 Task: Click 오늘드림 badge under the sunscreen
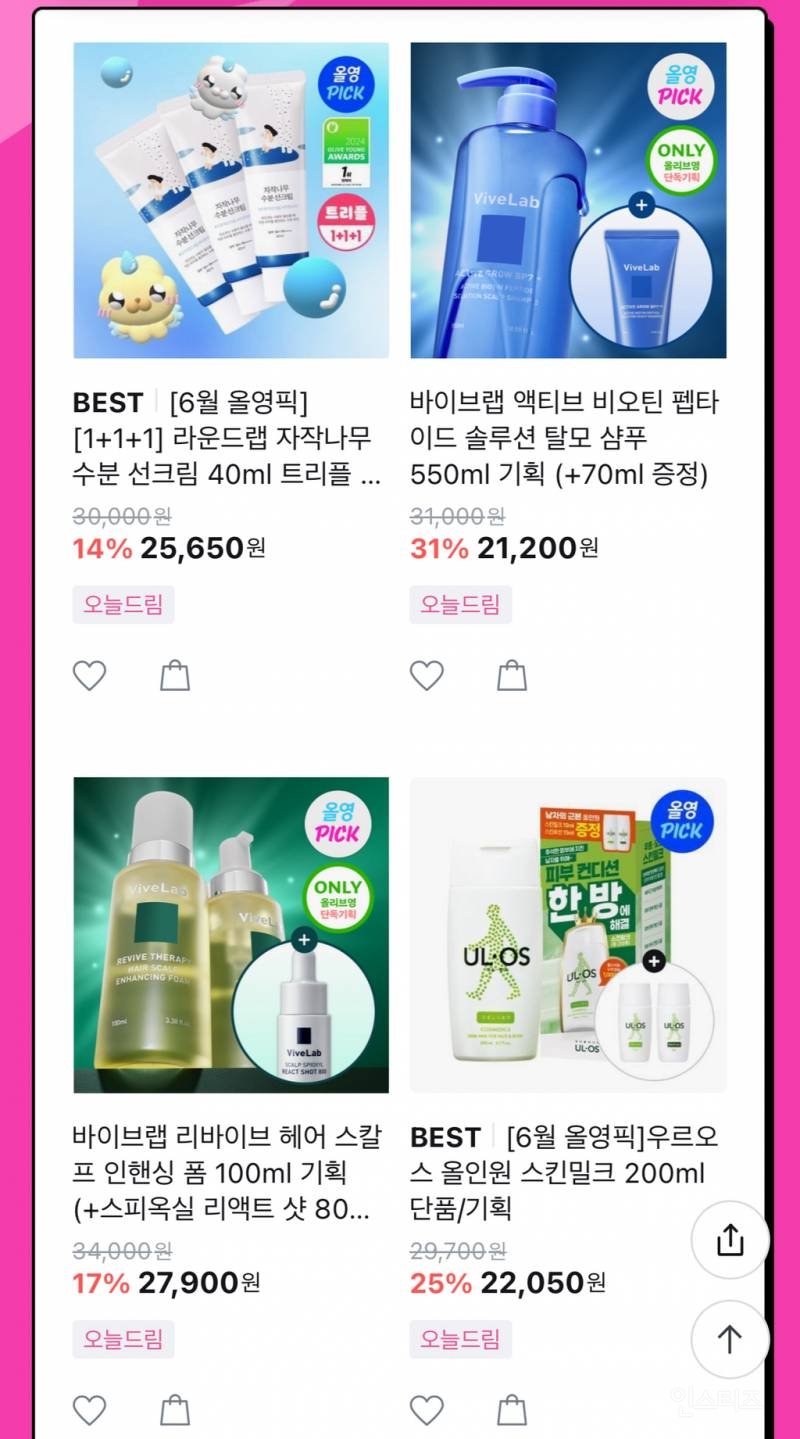pyautogui.click(x=122, y=605)
